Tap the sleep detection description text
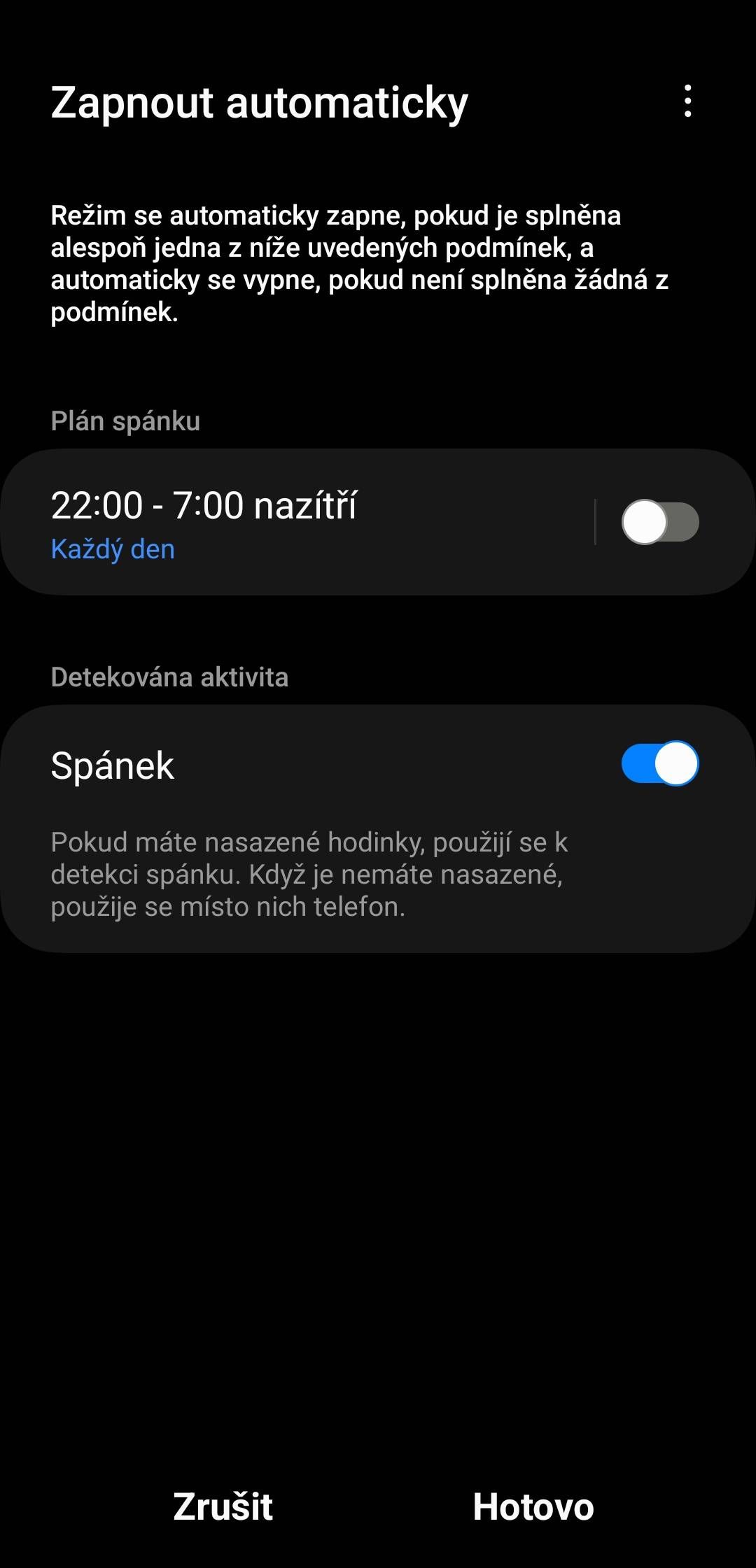Image resolution: width=756 pixels, height=1568 pixels. pyautogui.click(x=311, y=875)
